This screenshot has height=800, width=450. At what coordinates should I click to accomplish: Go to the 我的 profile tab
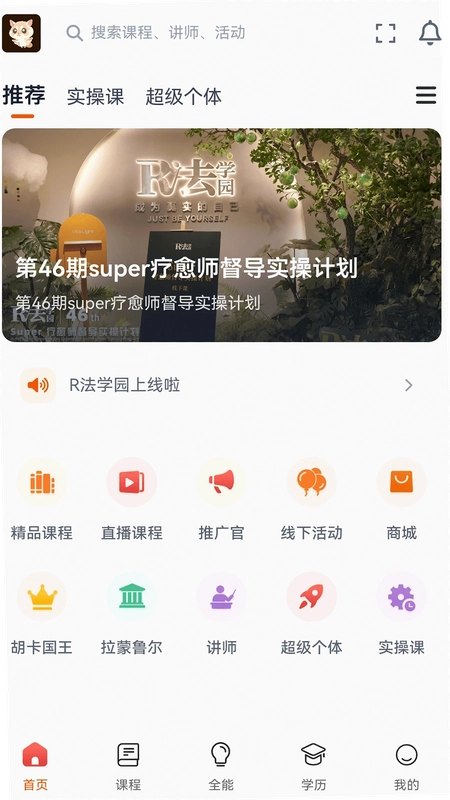coord(407,766)
